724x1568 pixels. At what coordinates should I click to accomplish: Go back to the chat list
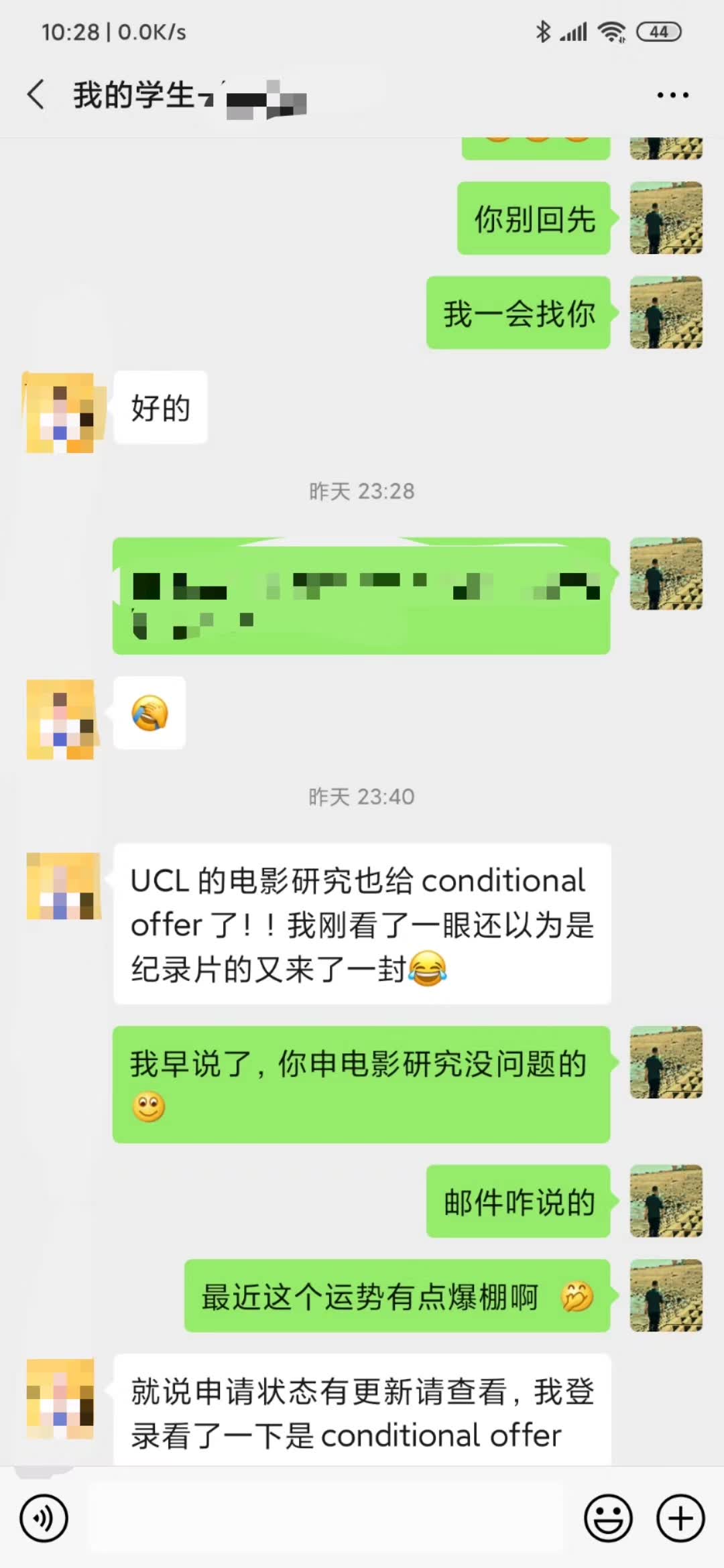pyautogui.click(x=36, y=94)
